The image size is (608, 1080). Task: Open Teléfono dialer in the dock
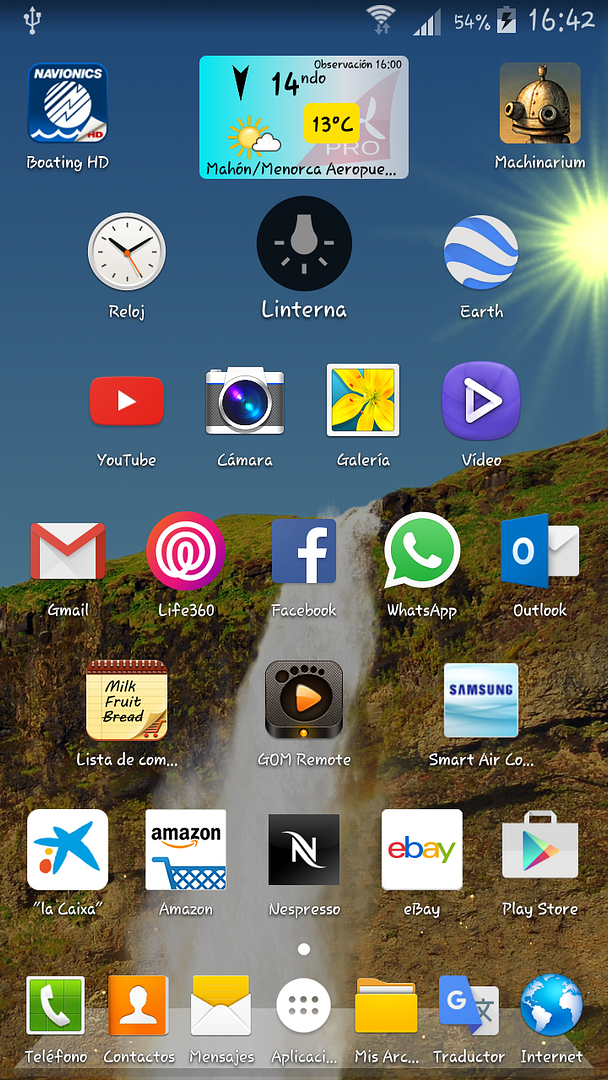pyautogui.click(x=56, y=1006)
